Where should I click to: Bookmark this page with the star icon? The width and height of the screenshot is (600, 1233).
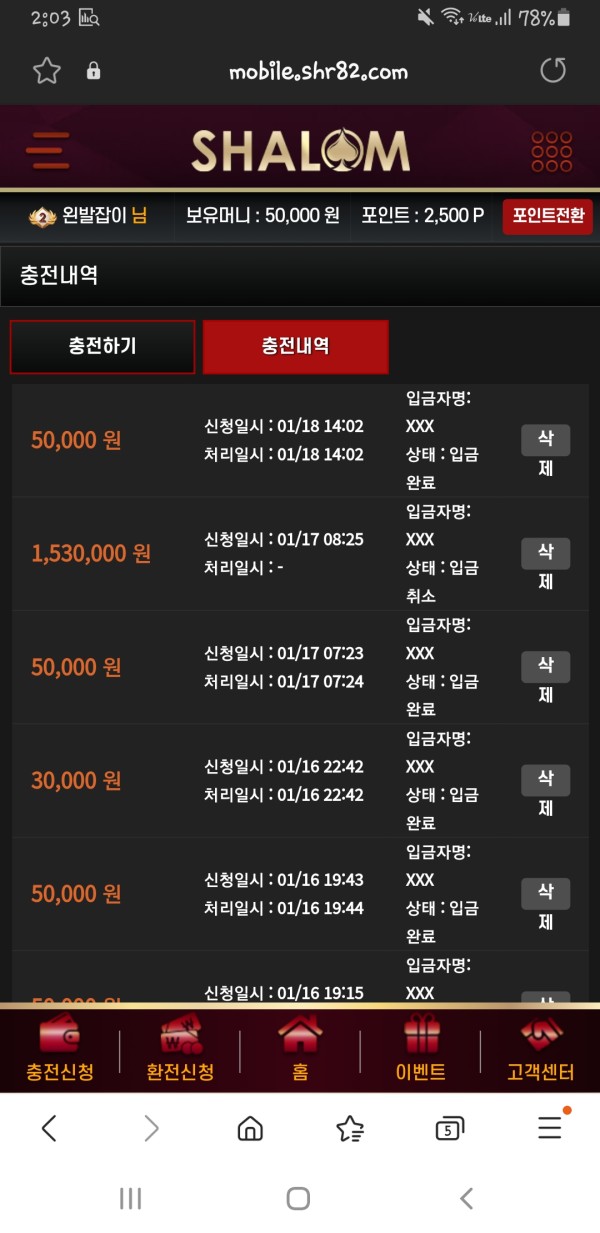(x=47, y=71)
